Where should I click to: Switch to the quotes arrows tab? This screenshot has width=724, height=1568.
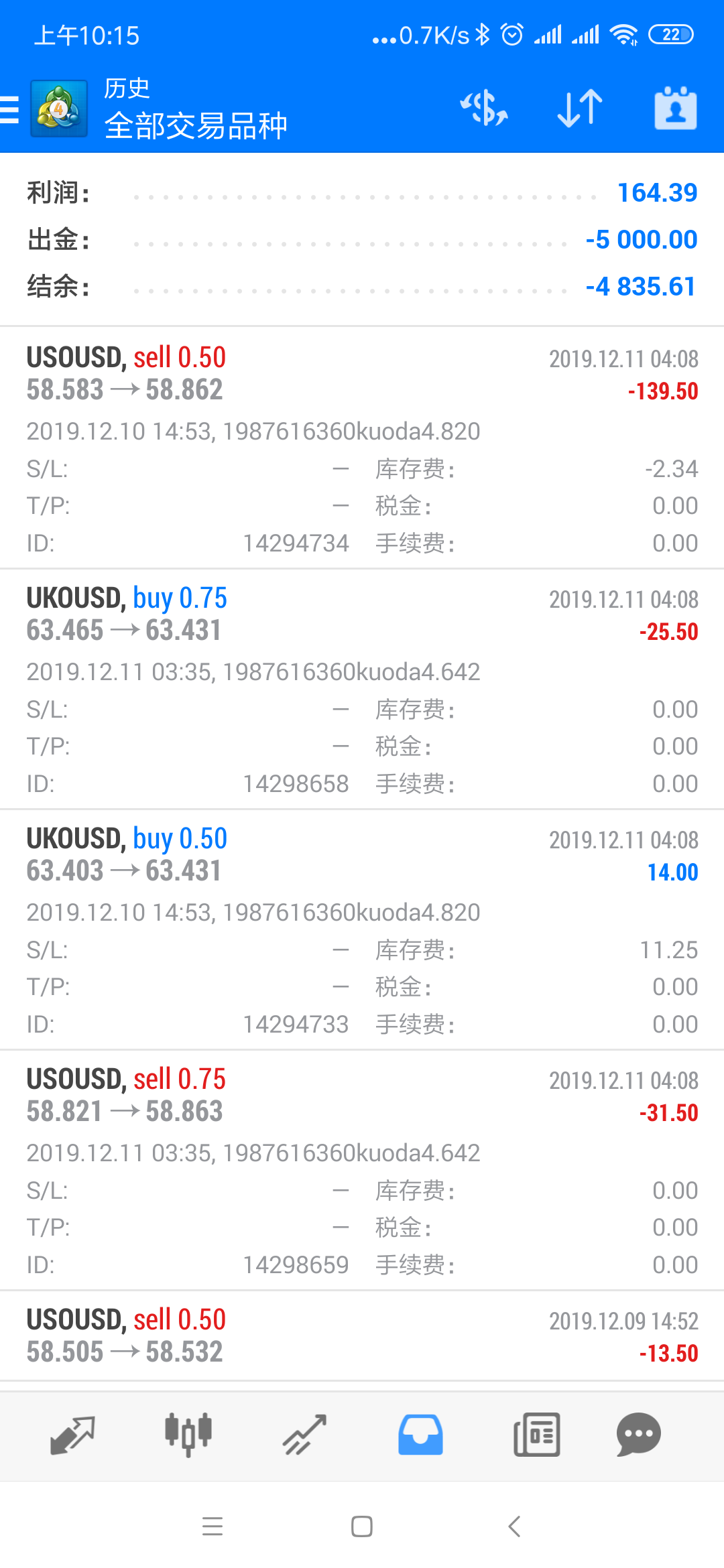[x=72, y=1435]
